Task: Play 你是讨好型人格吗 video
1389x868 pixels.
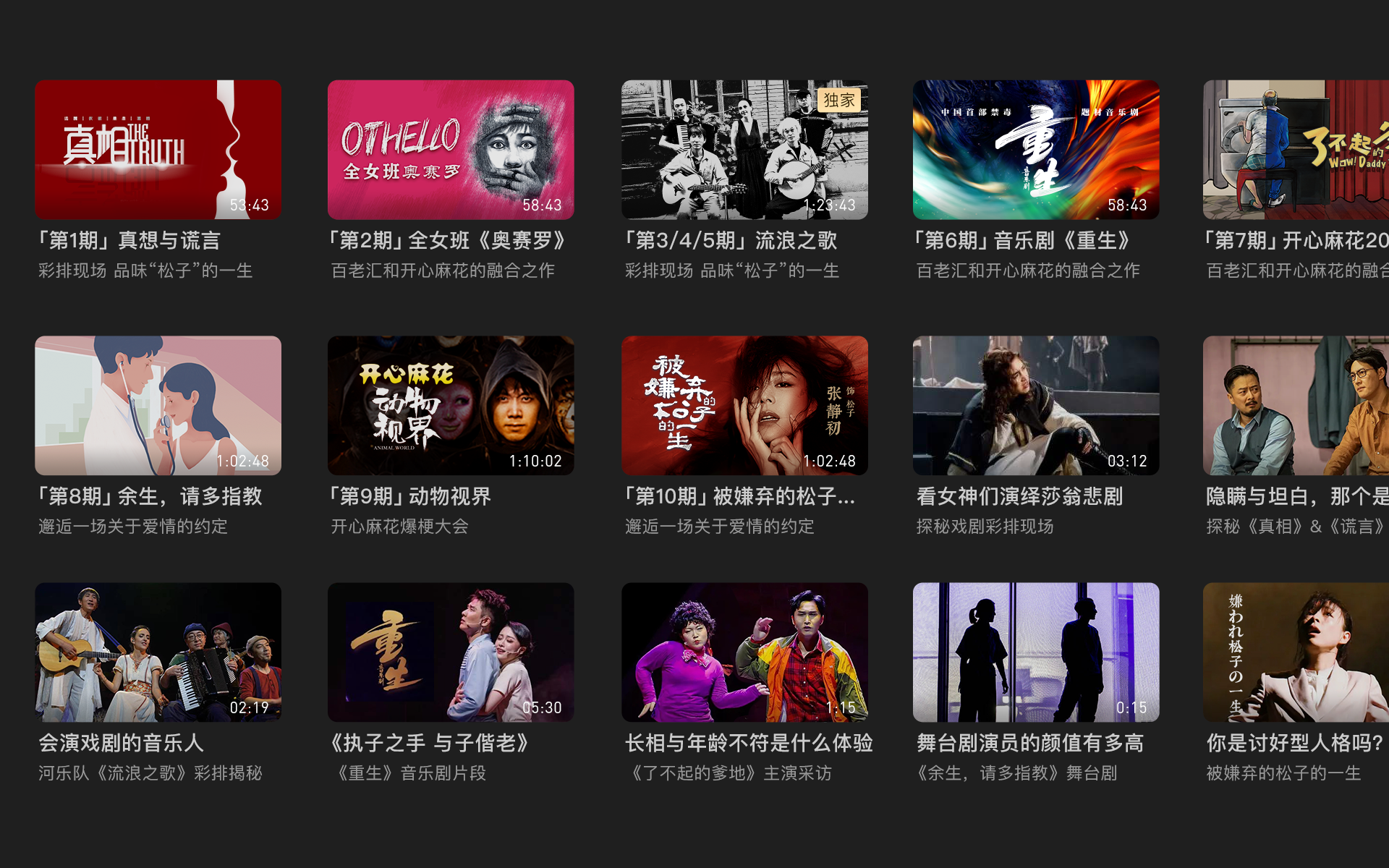Action: (x=1295, y=652)
